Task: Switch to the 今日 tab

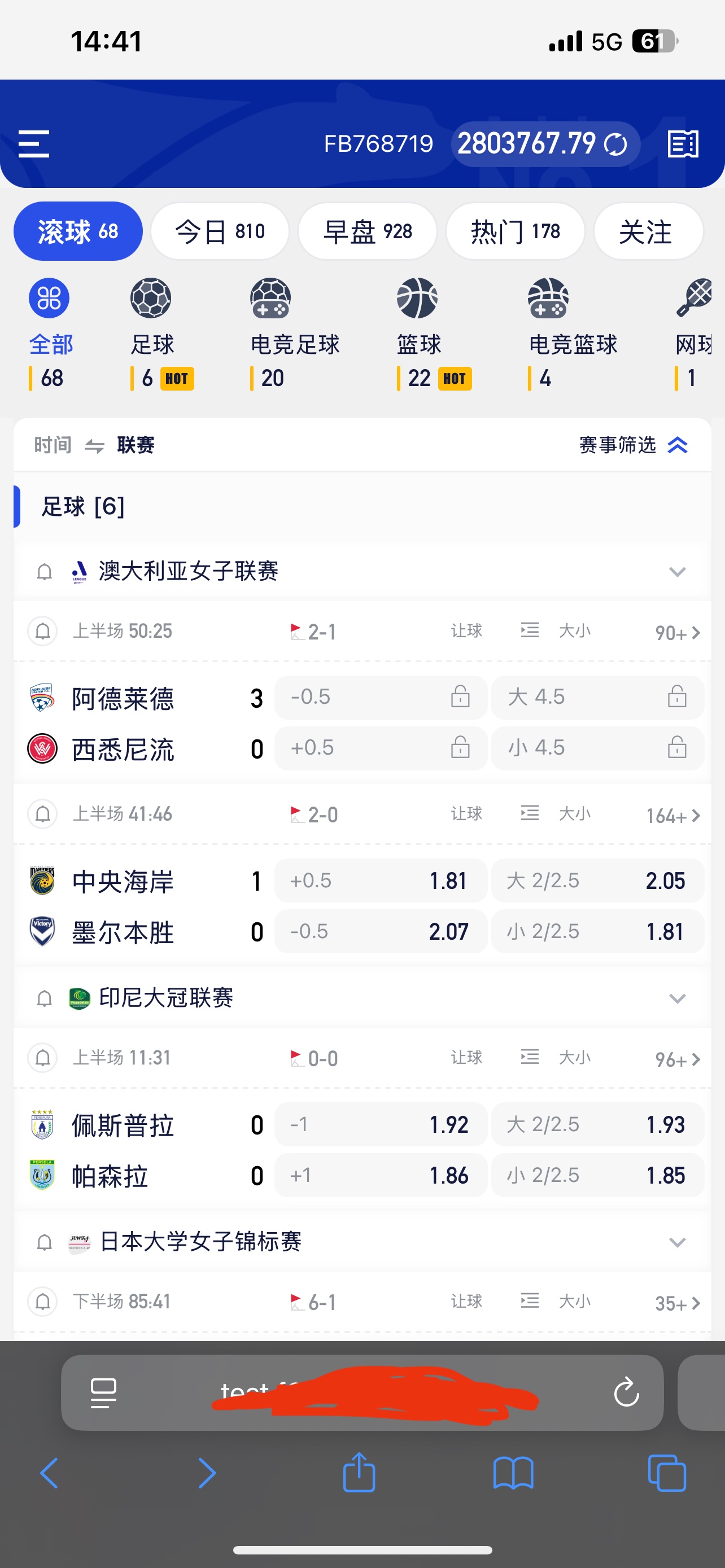Action: pyautogui.click(x=220, y=231)
